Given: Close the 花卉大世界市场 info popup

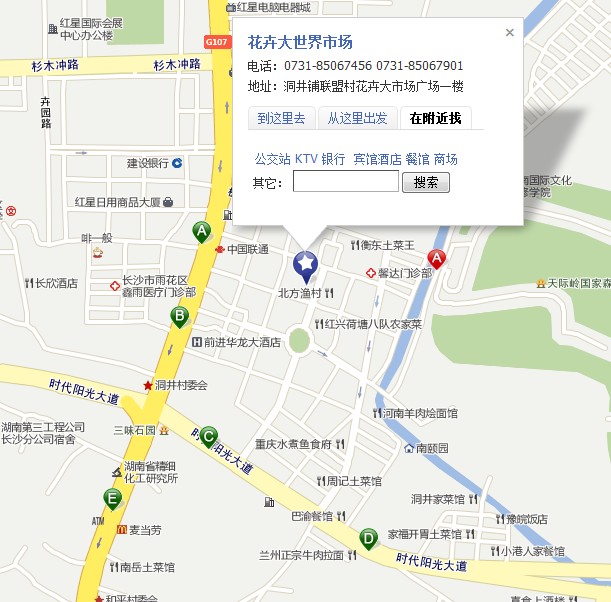Looking at the screenshot, I should (x=509, y=33).
